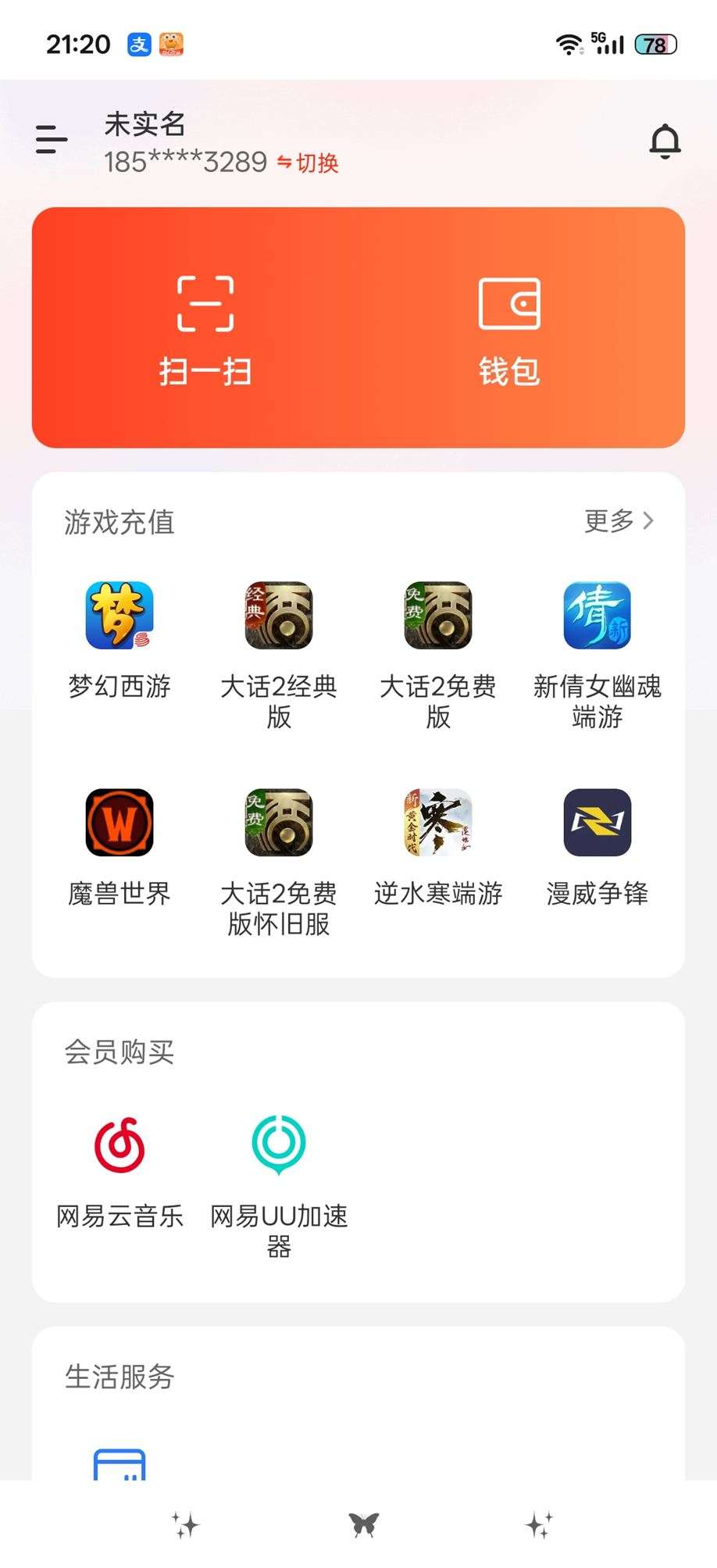Open 梦幻西游 game recharge

click(x=119, y=615)
